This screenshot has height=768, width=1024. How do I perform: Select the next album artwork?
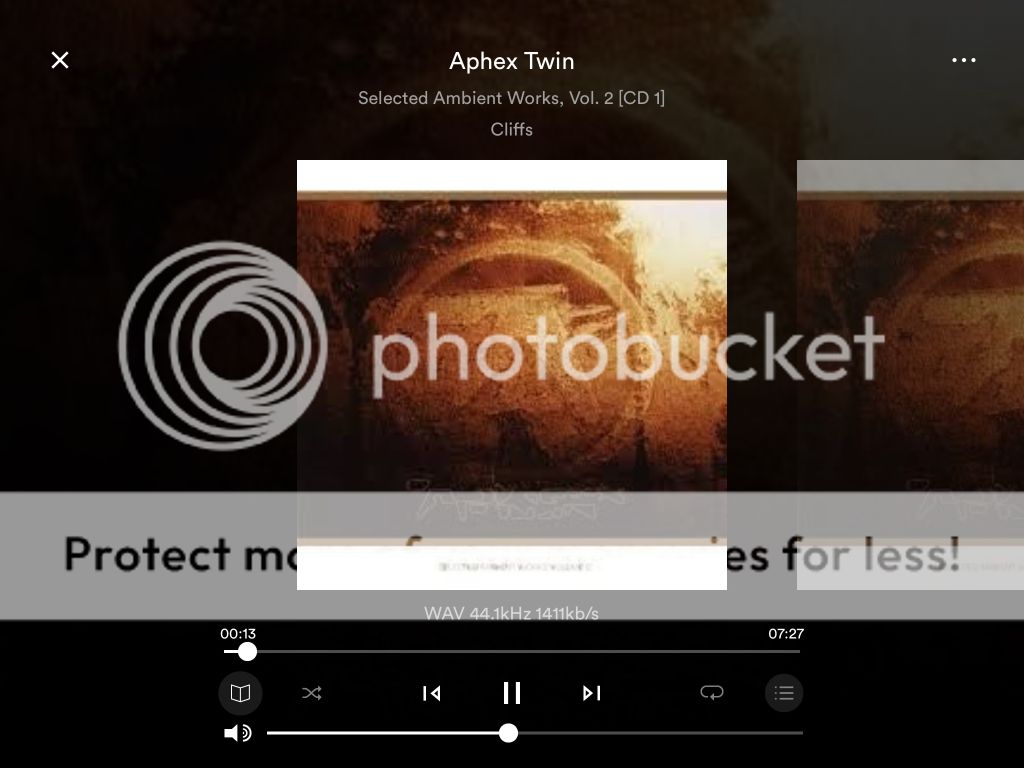[910, 375]
